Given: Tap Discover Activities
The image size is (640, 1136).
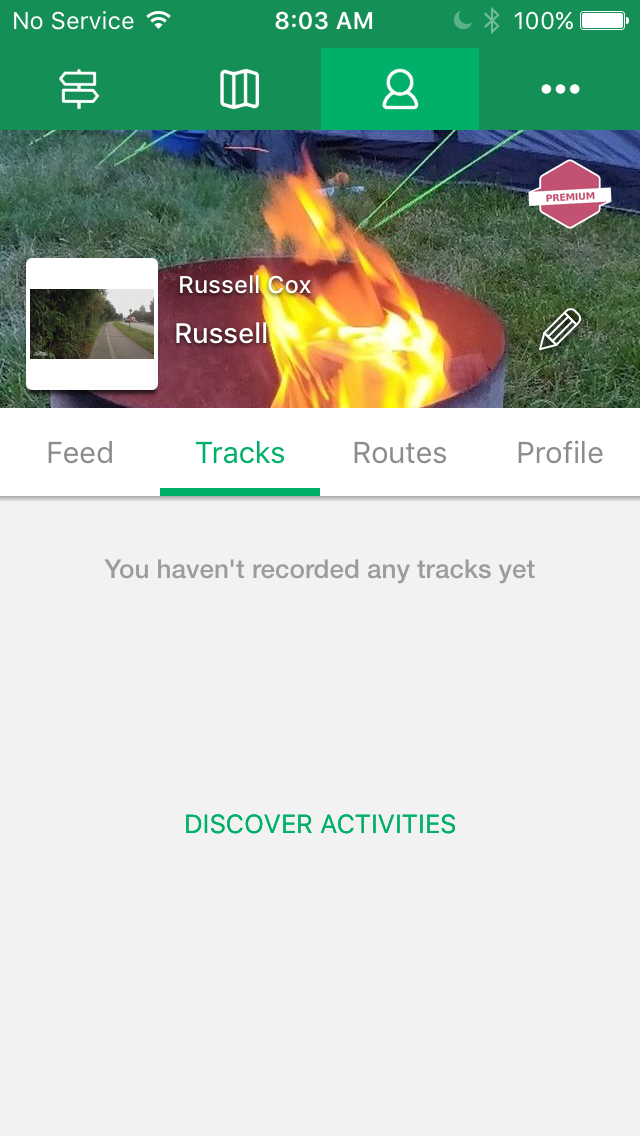Looking at the screenshot, I should coord(320,824).
